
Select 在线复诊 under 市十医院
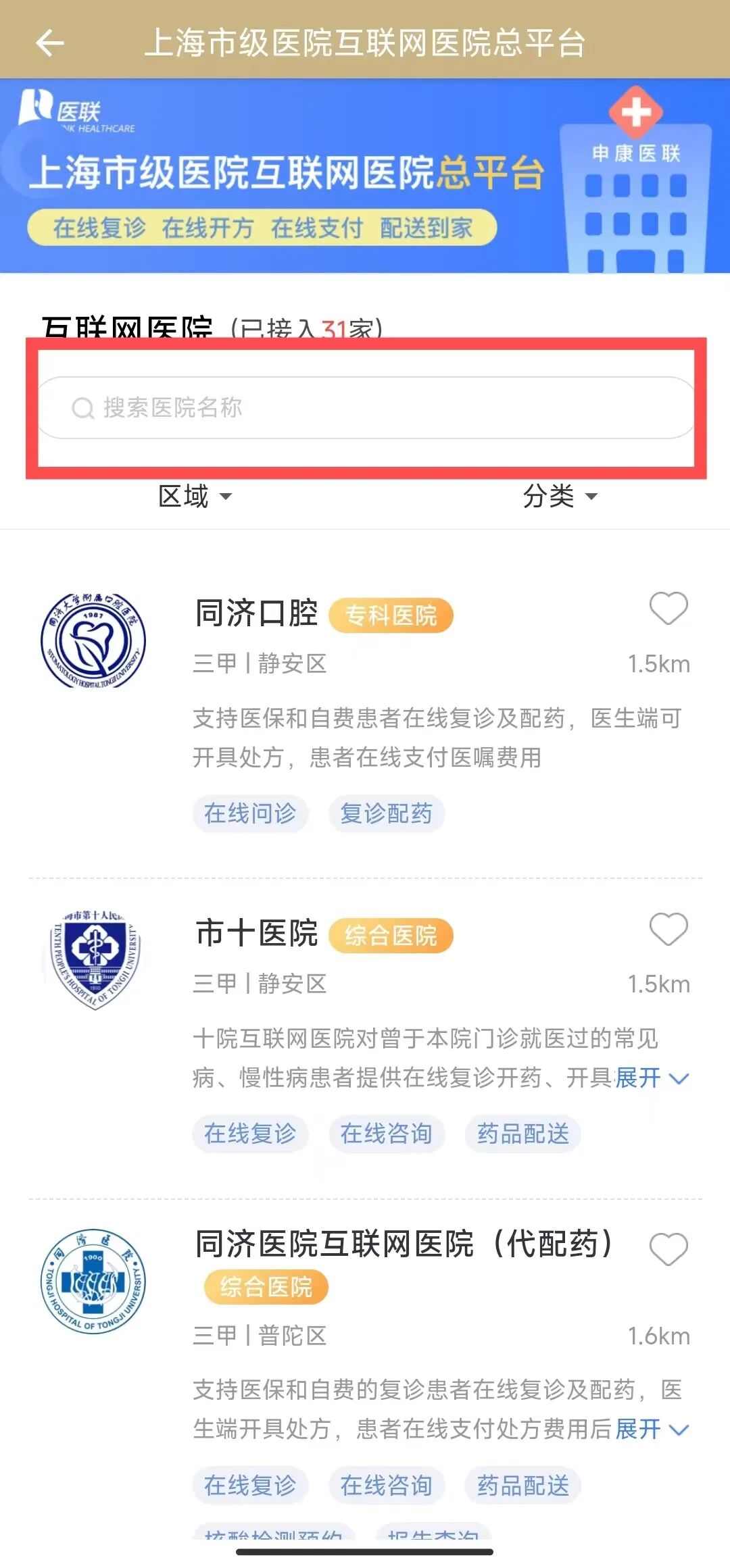tap(250, 1134)
